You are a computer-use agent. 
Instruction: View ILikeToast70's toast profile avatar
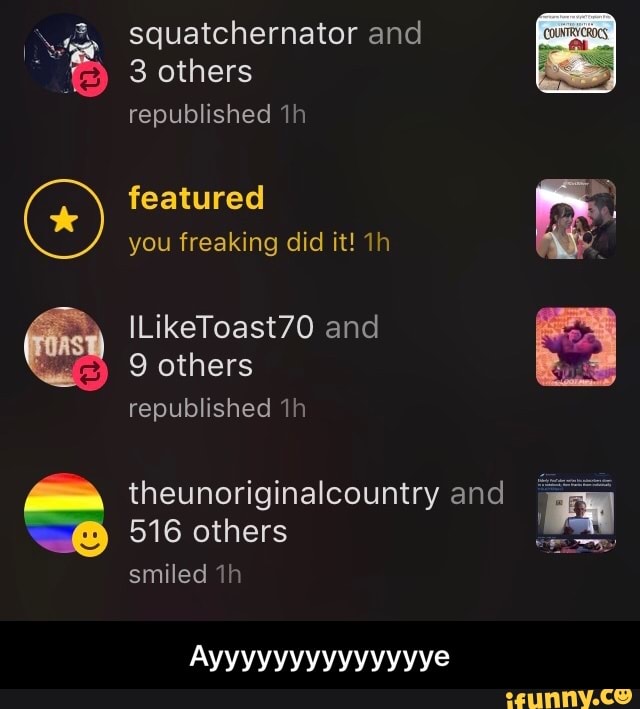(x=62, y=346)
